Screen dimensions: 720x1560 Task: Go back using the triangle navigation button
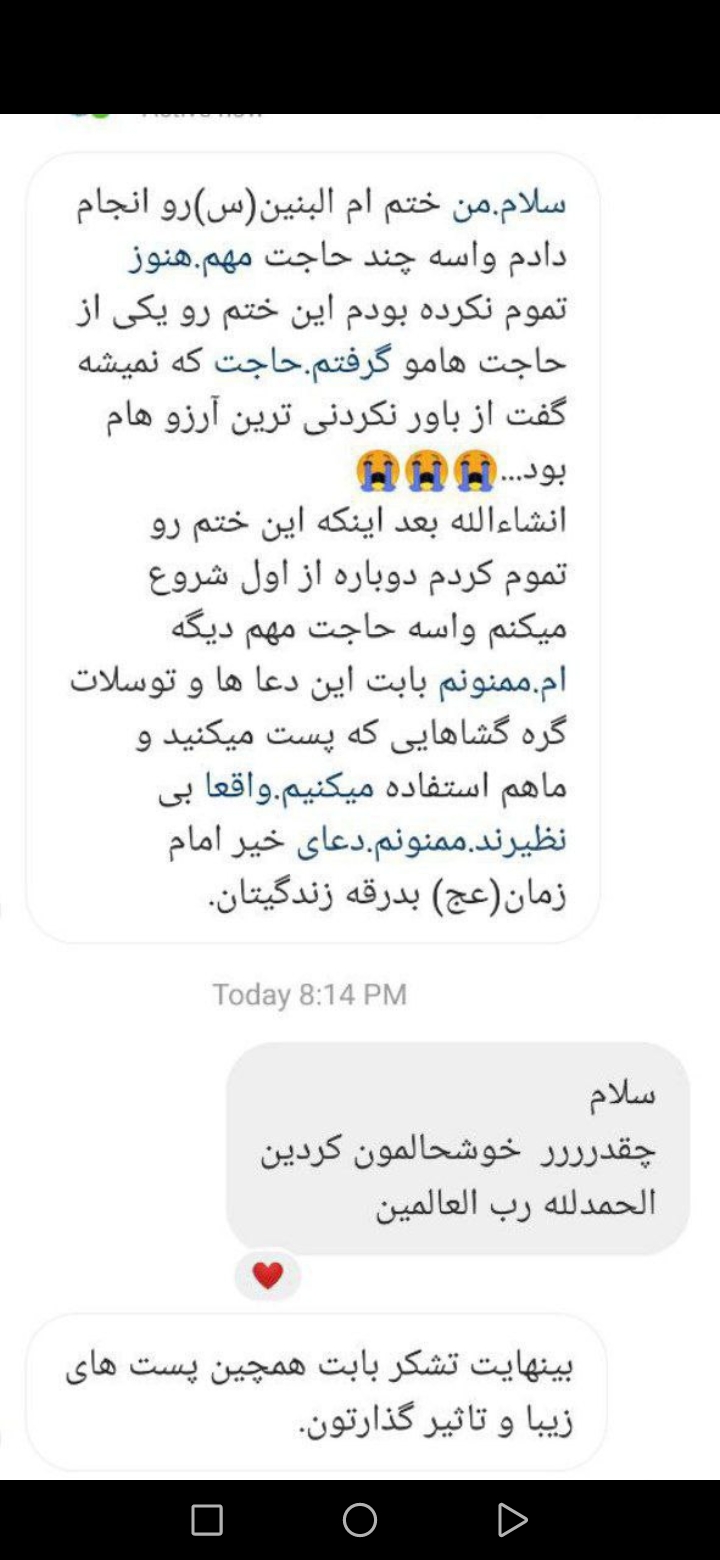(511, 1520)
